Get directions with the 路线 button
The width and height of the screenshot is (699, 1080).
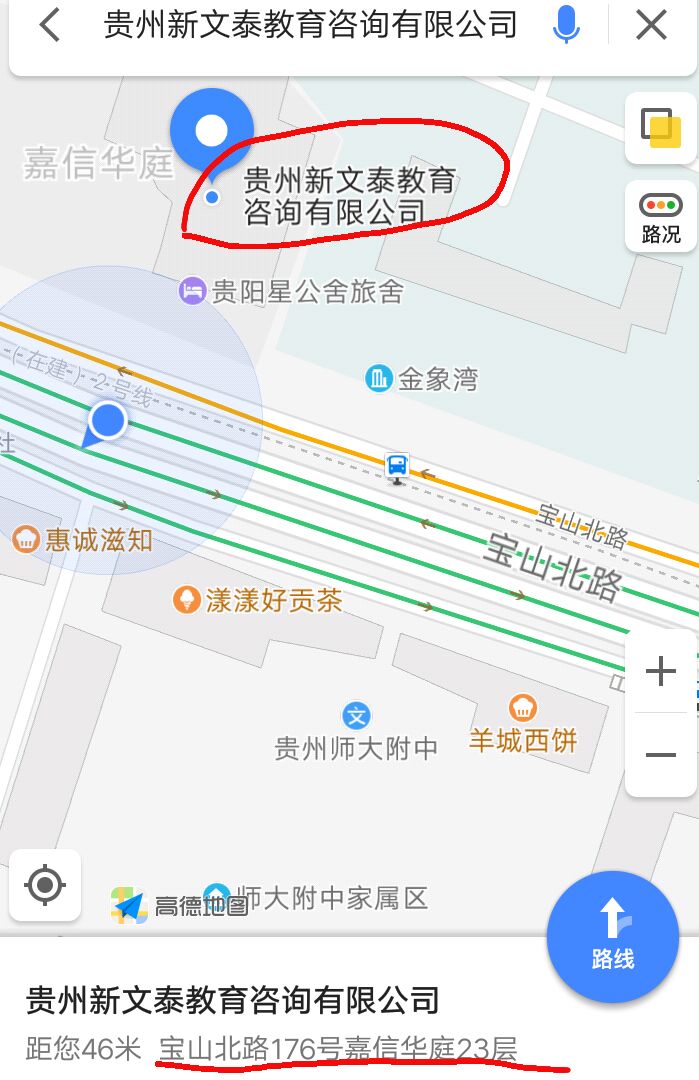[x=612, y=935]
